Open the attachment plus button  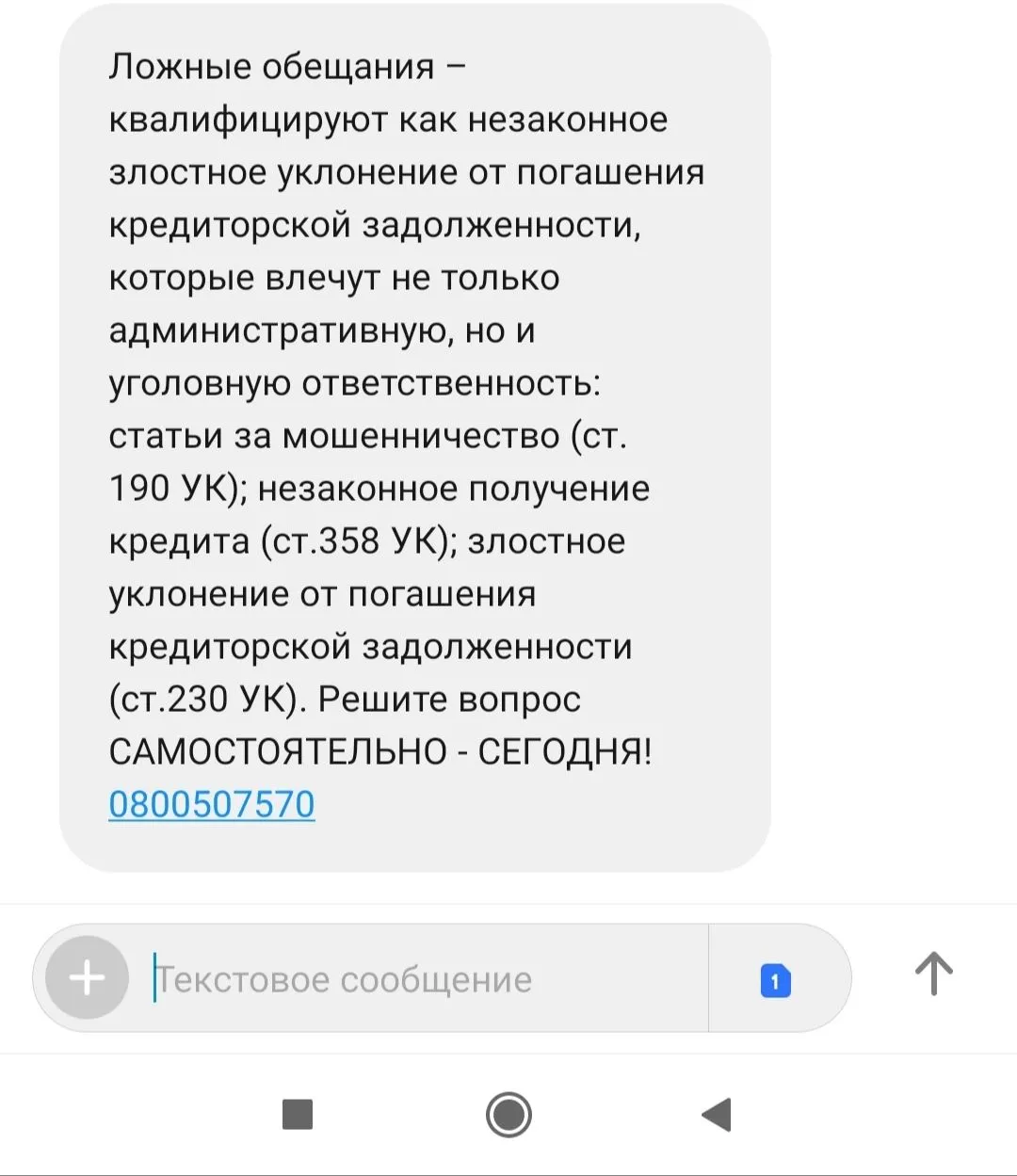click(87, 978)
